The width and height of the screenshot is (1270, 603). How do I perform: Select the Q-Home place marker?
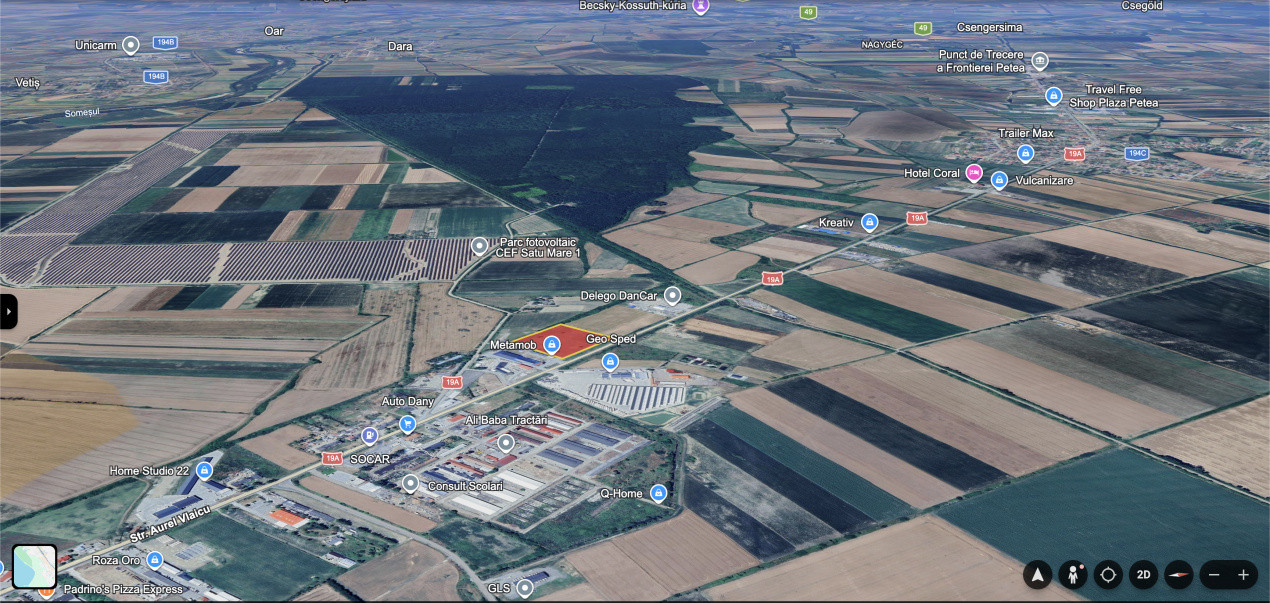658,492
